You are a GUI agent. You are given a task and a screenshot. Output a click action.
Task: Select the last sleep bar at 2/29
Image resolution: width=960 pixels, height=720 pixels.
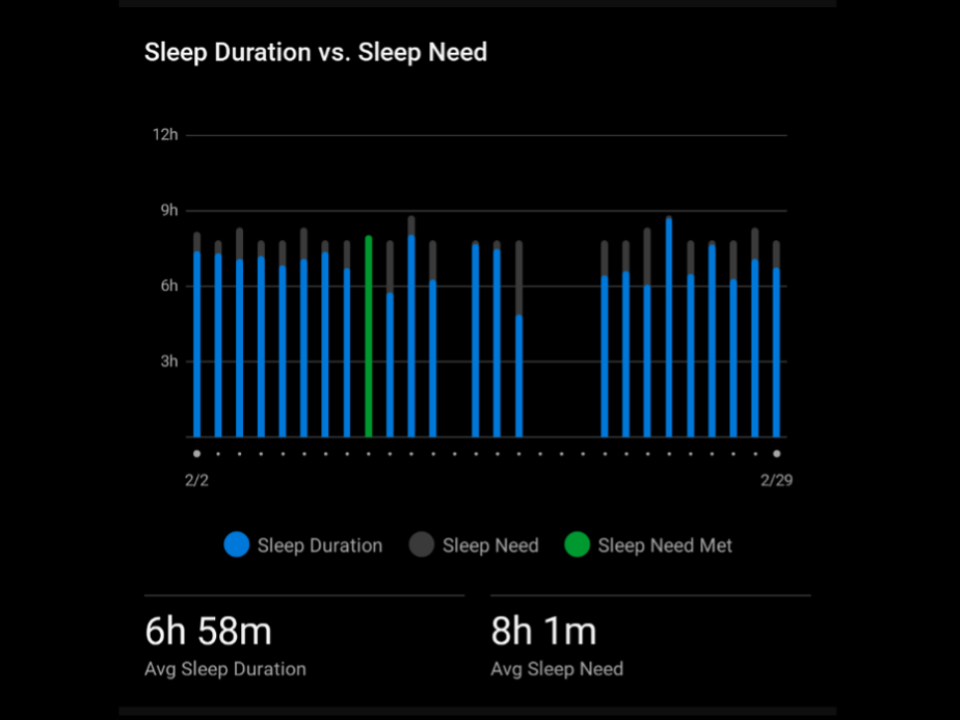(x=776, y=339)
